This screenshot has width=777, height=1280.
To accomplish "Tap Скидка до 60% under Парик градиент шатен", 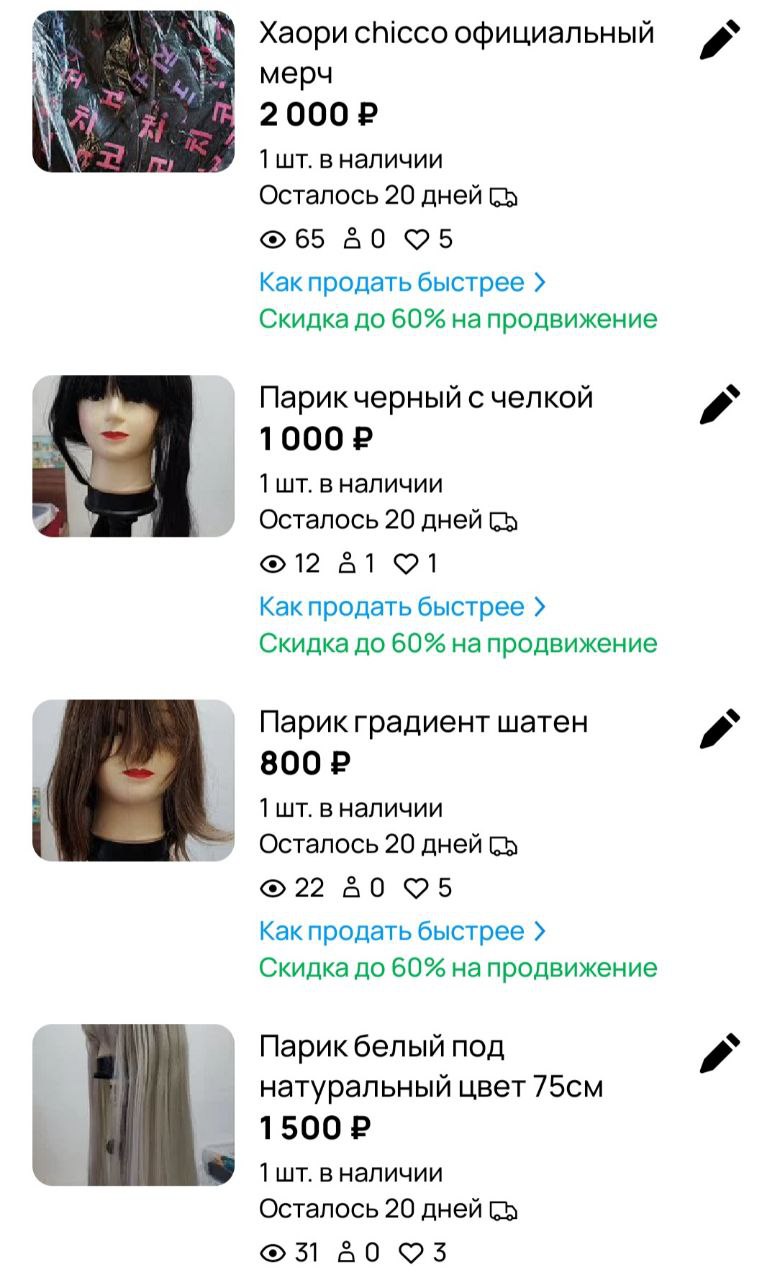I will pyautogui.click(x=458, y=967).
